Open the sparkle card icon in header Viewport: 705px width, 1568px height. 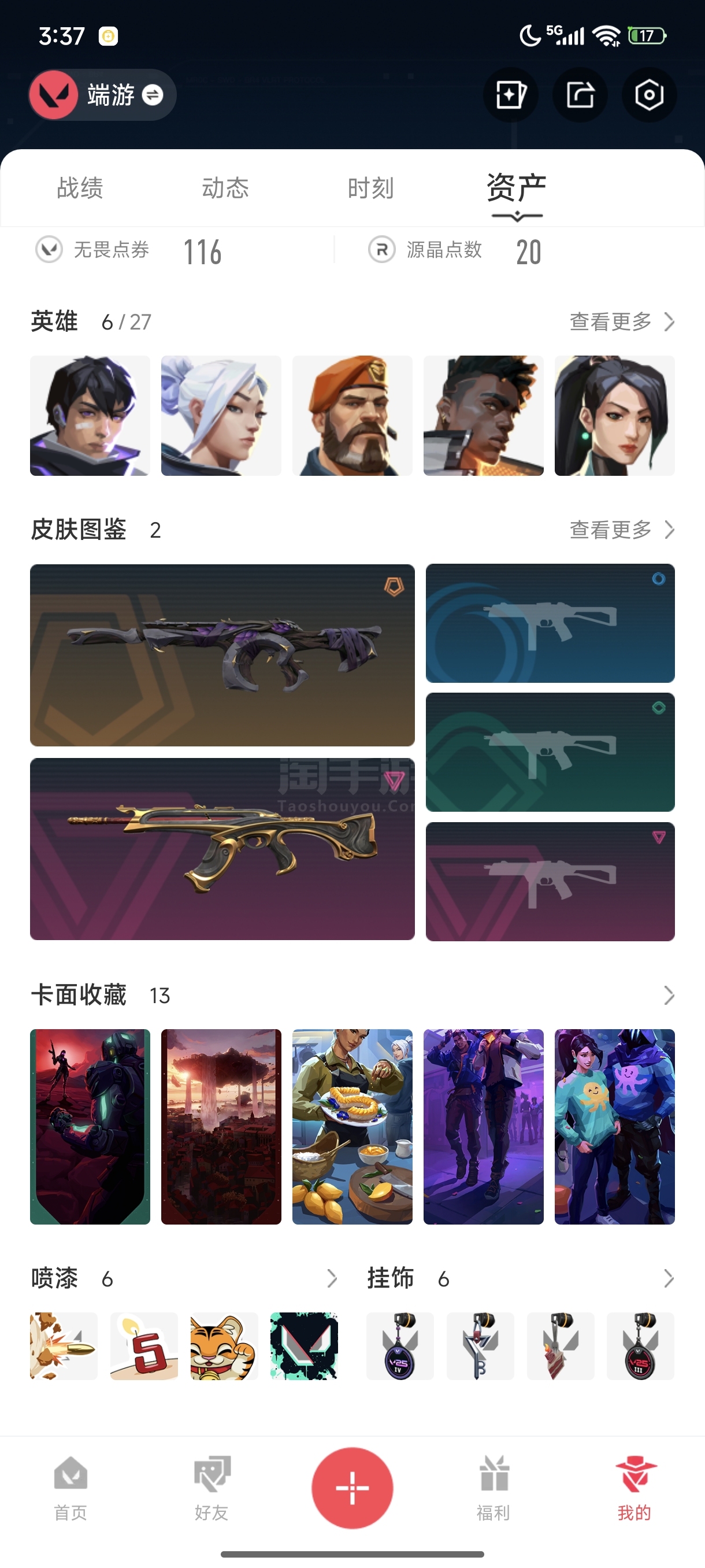click(x=510, y=95)
